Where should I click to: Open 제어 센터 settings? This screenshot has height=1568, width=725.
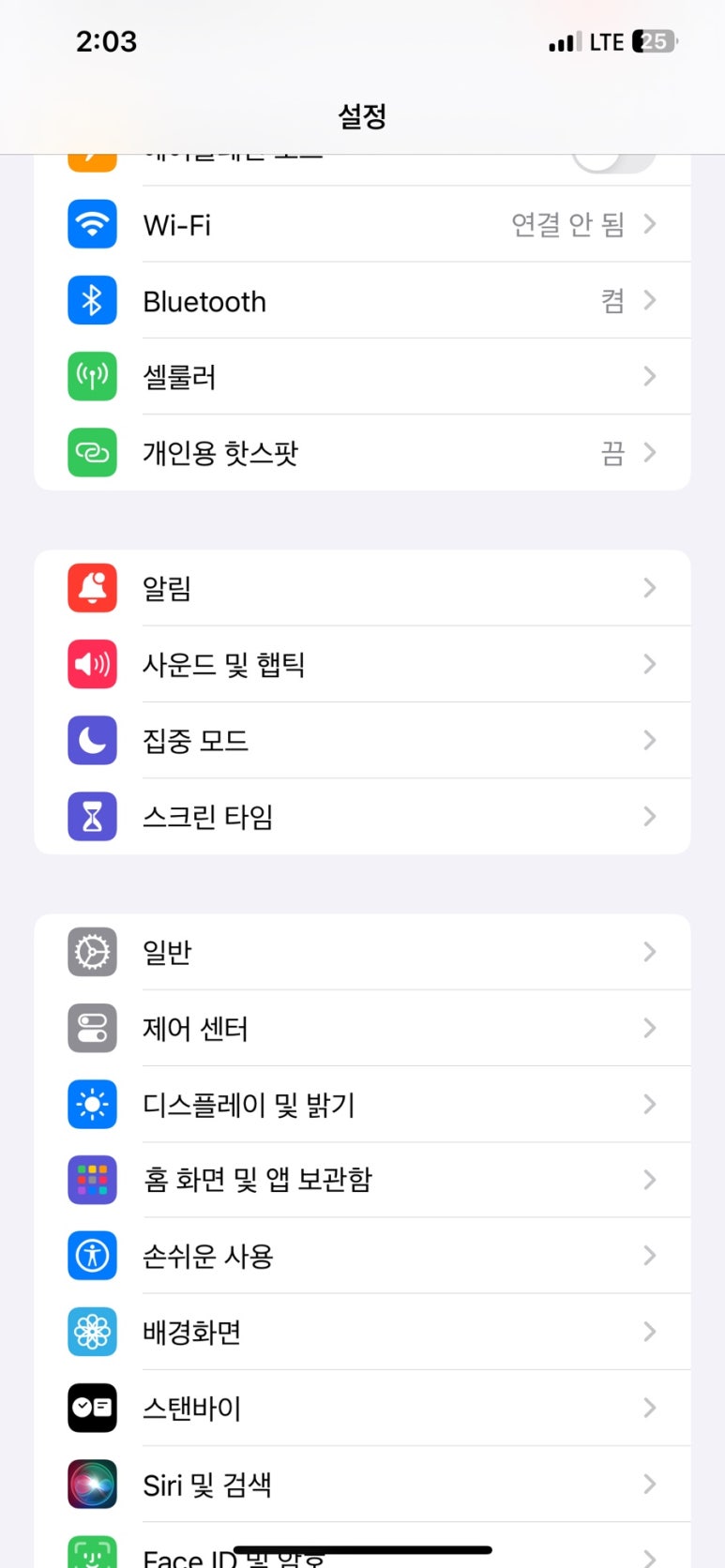pyautogui.click(x=362, y=1028)
